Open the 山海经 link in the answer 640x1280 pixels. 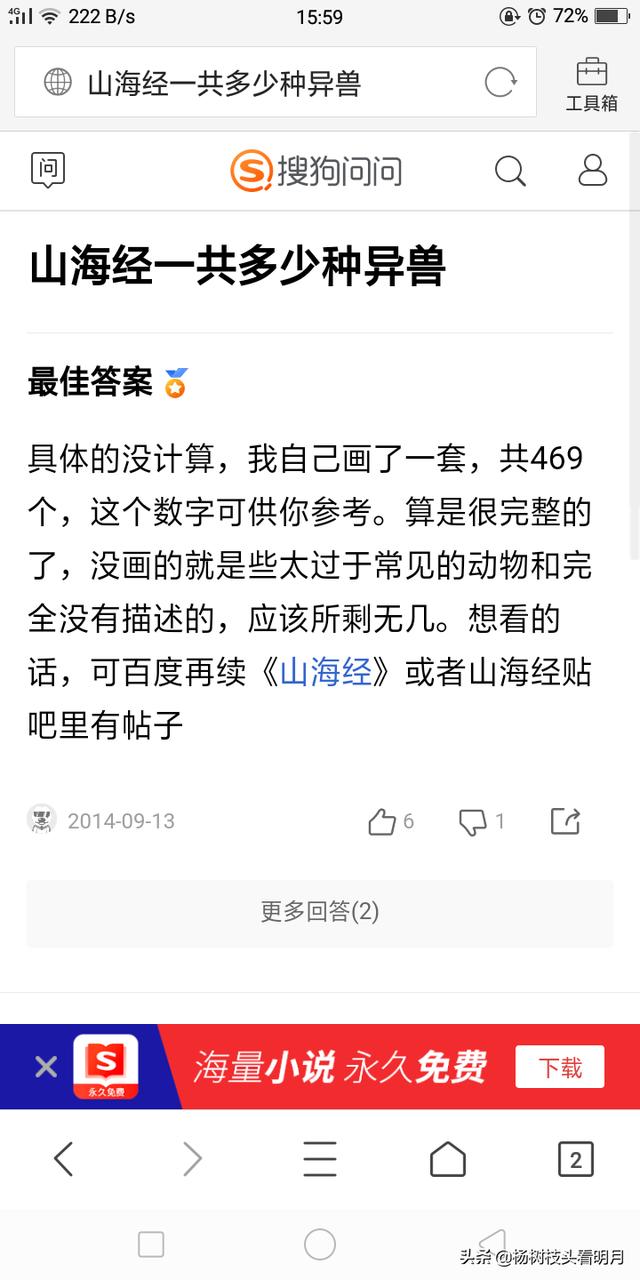coord(325,672)
